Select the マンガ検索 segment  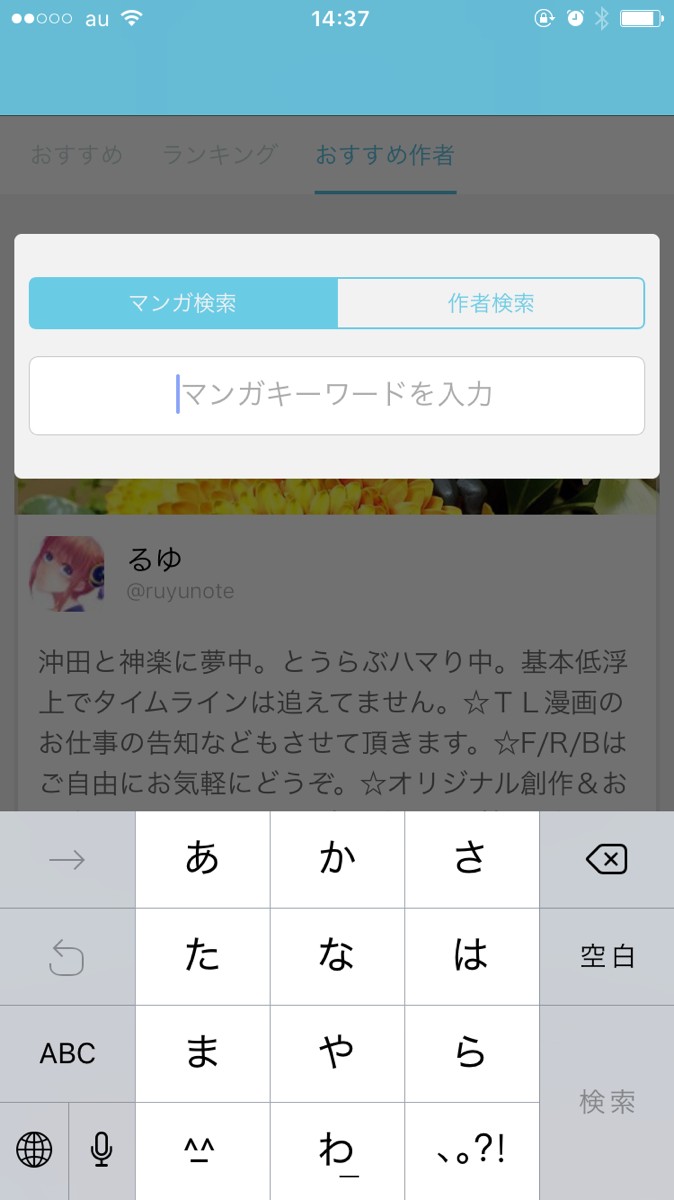click(x=183, y=303)
